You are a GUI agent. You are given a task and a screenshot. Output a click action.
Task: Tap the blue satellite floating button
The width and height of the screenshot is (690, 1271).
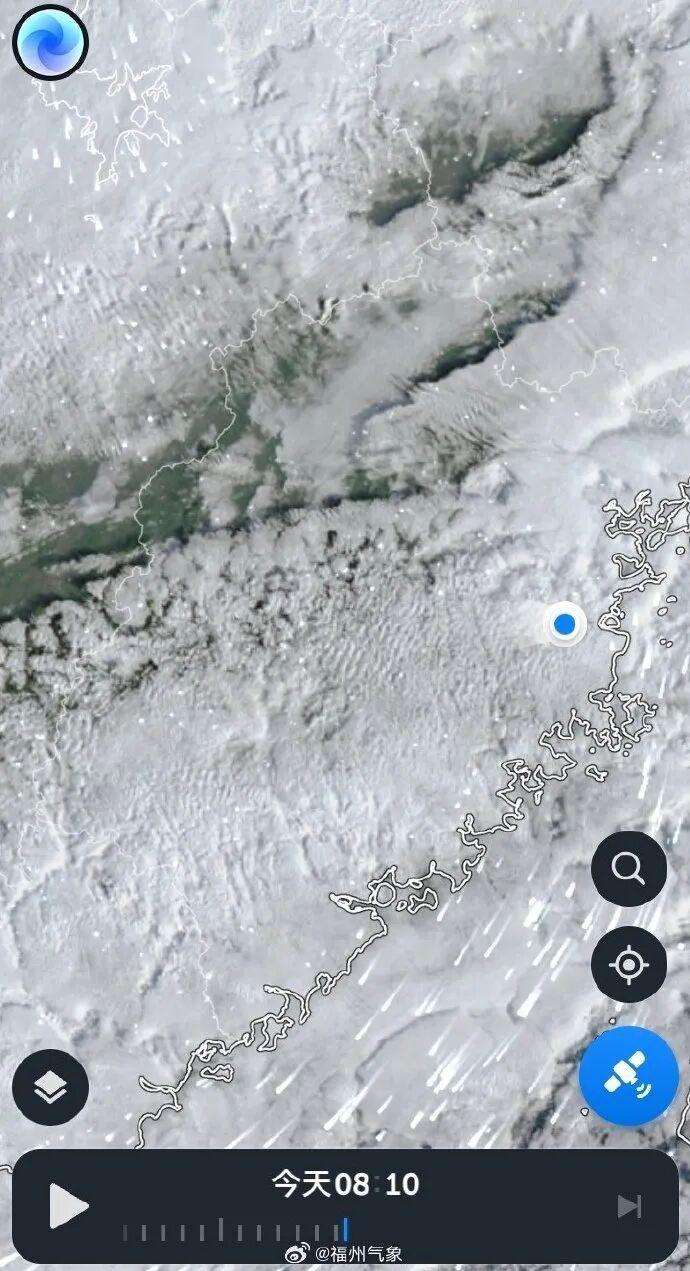tap(628, 1076)
